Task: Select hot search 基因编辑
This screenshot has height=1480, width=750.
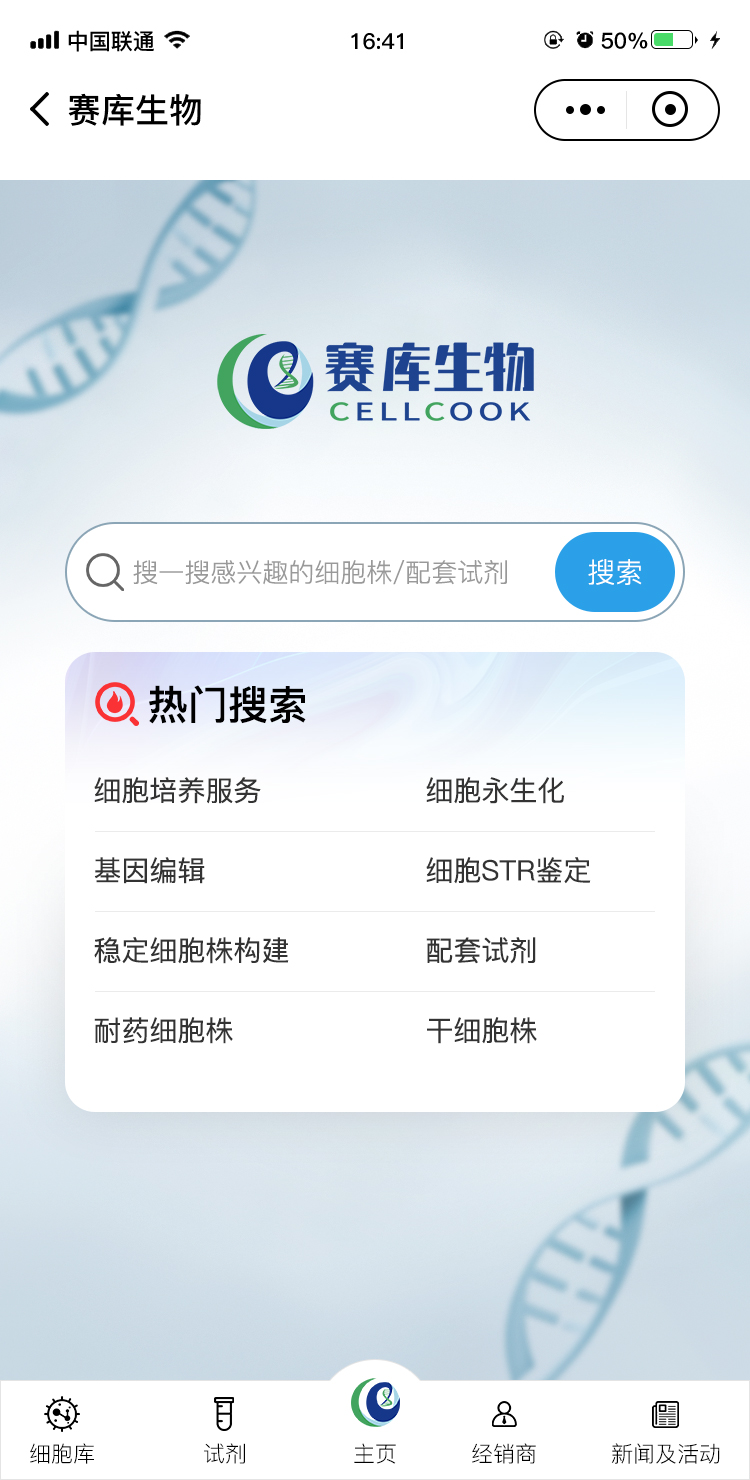Action: click(x=150, y=871)
